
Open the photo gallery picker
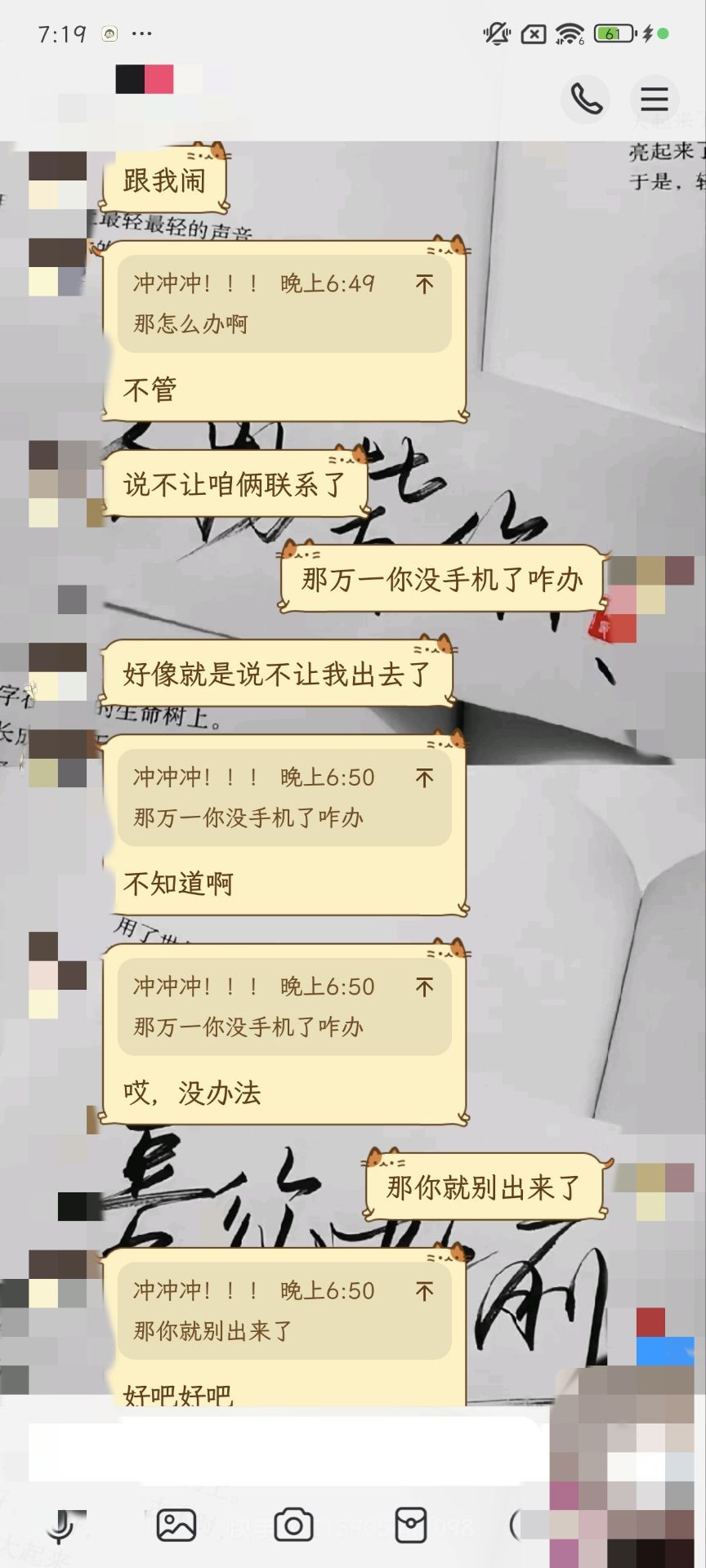[176, 1525]
